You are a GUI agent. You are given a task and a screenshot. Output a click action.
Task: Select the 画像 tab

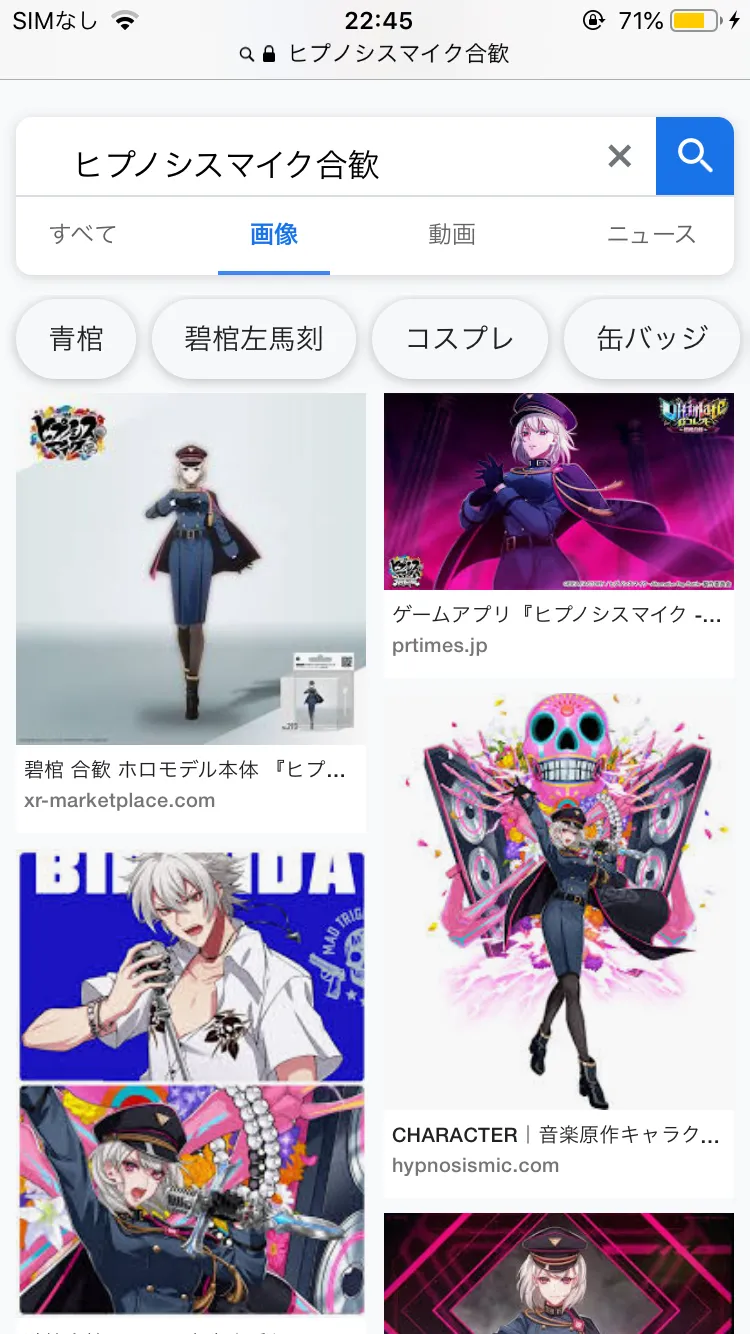[274, 235]
